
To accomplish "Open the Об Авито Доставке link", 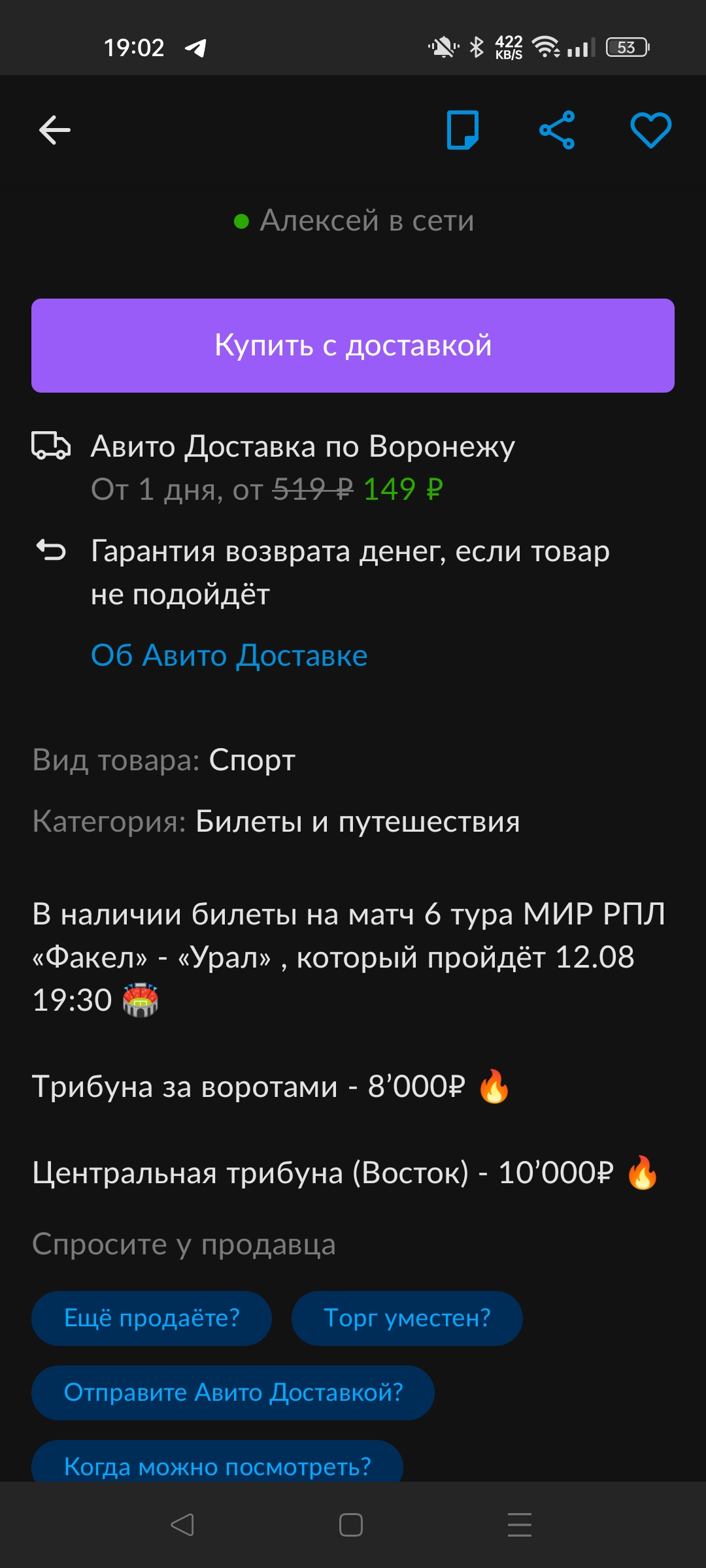I will (229, 655).
